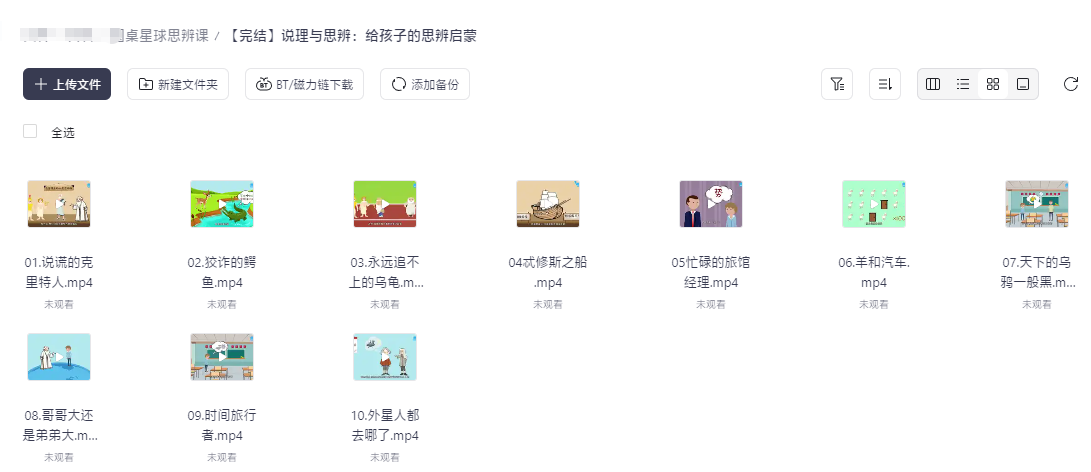1091x472 pixels.
Task: Open the file filter options
Action: point(837,84)
